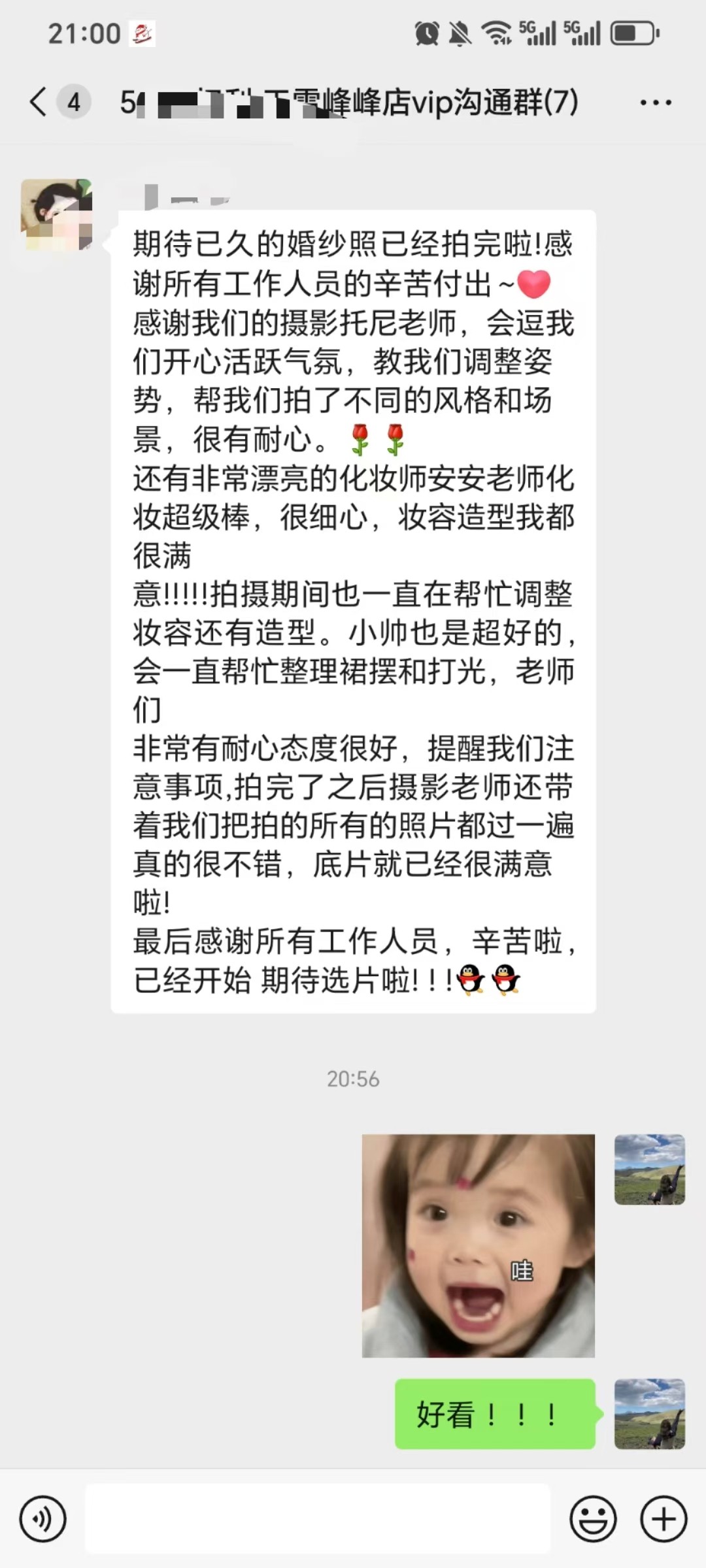Open the plus attachment menu
The width and height of the screenshot is (706, 1568).
tap(664, 1519)
